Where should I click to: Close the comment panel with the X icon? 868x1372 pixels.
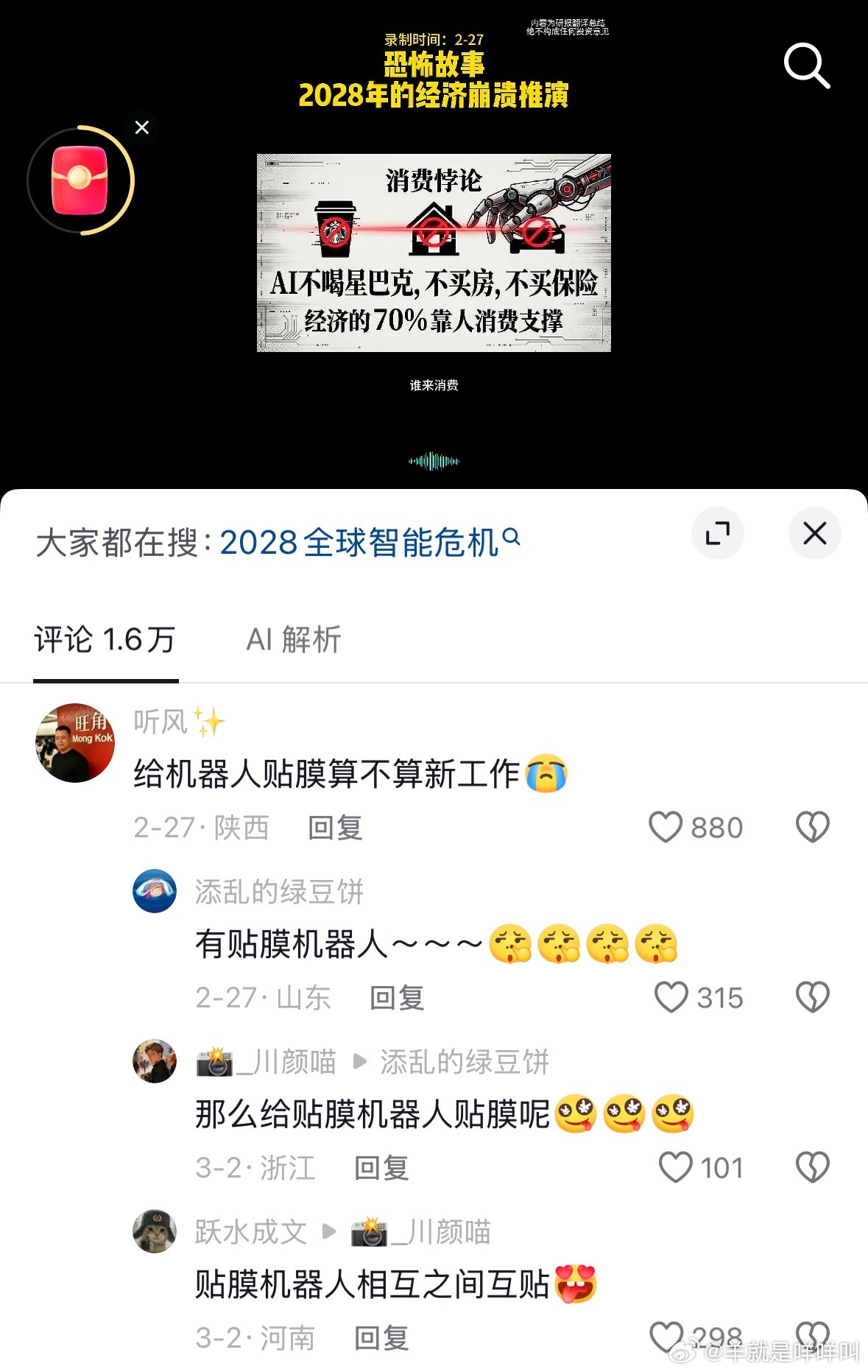click(814, 533)
